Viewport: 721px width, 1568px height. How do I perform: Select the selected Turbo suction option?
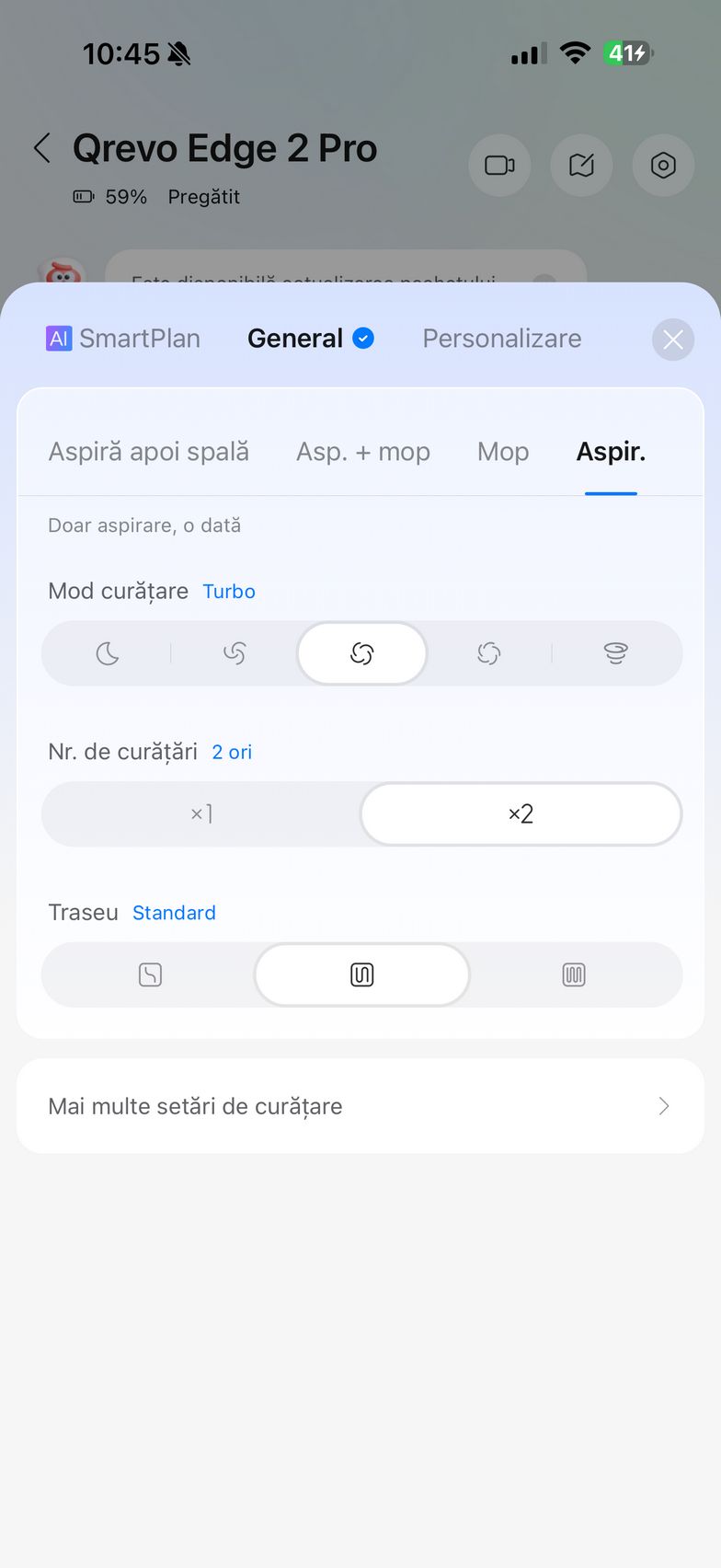tap(362, 653)
